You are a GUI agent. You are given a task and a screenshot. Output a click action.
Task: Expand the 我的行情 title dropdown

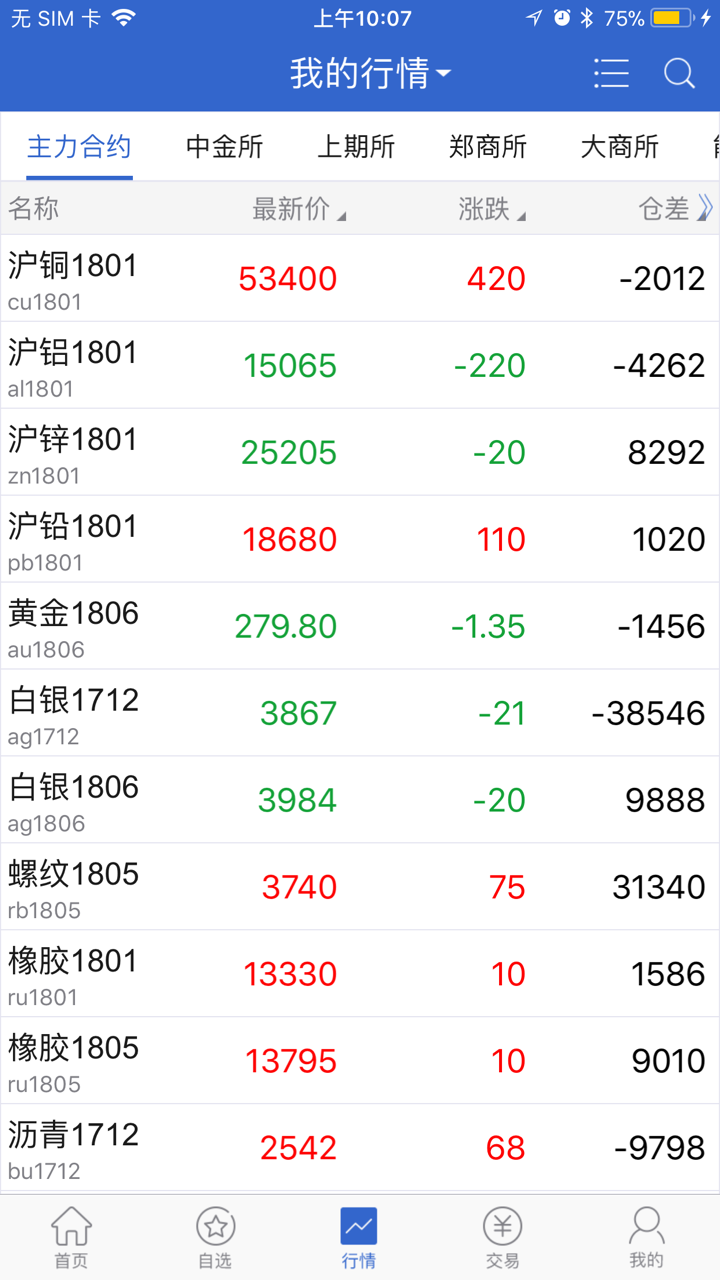pos(370,73)
